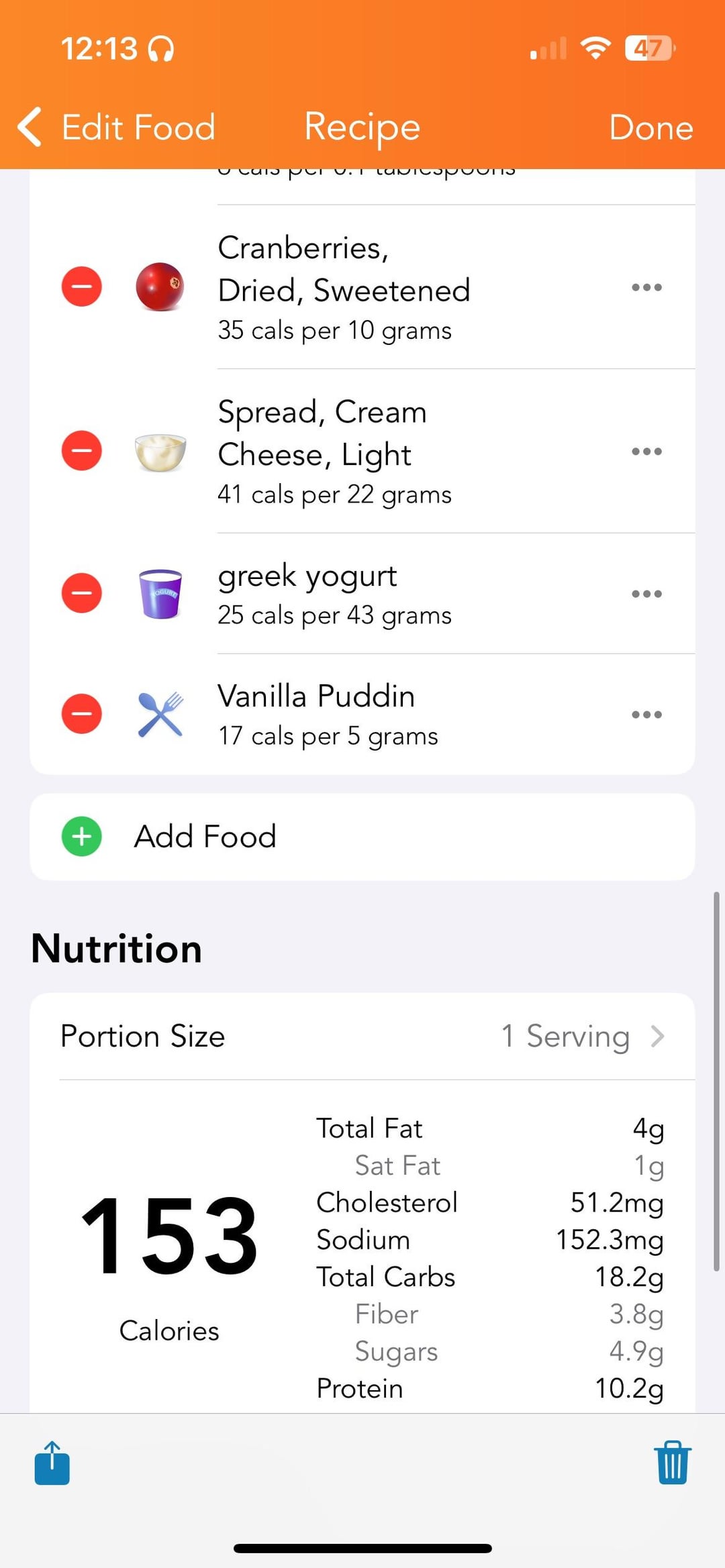Open more options for Vanilla Puddin

646,714
